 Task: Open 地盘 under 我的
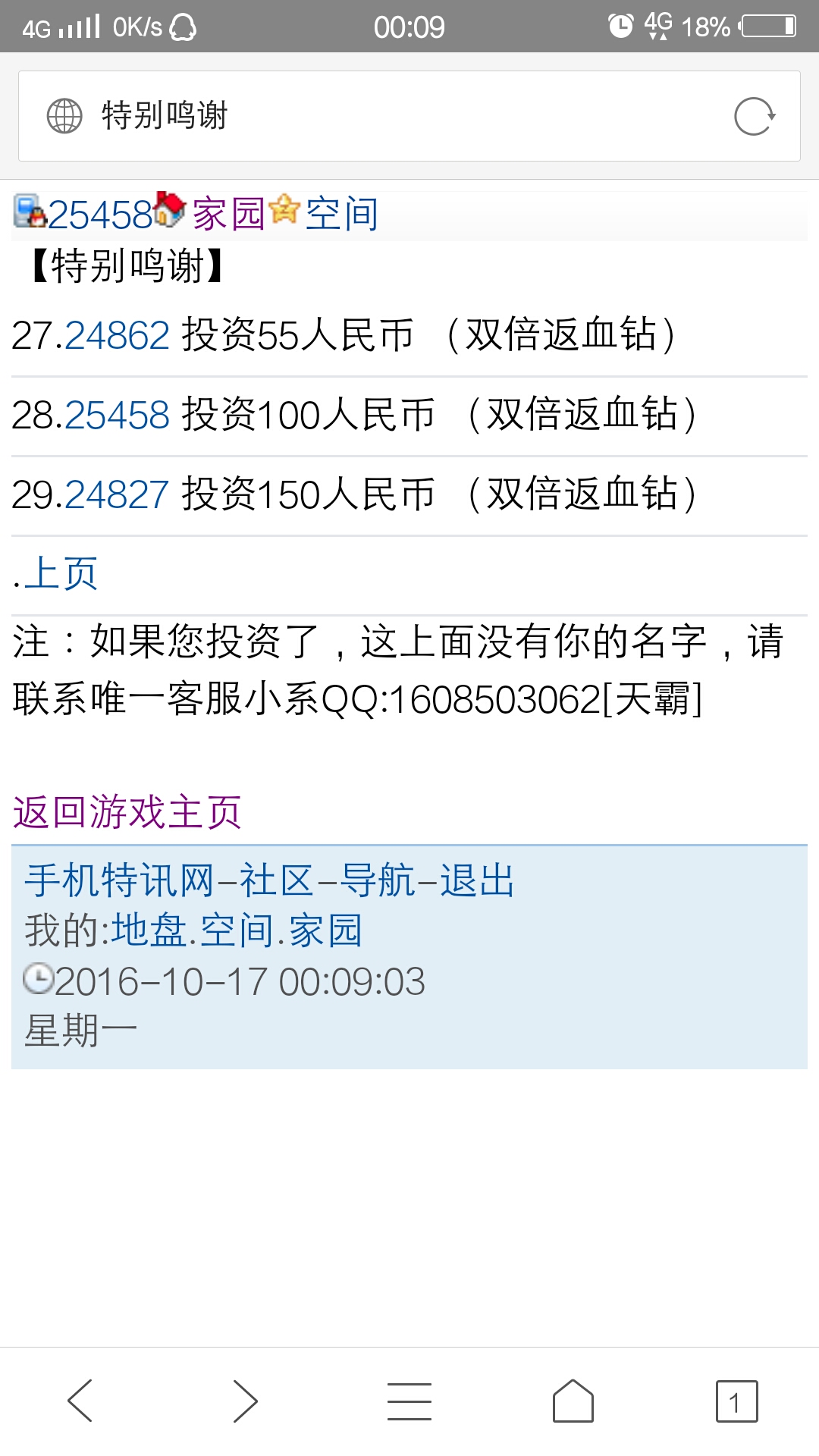149,930
